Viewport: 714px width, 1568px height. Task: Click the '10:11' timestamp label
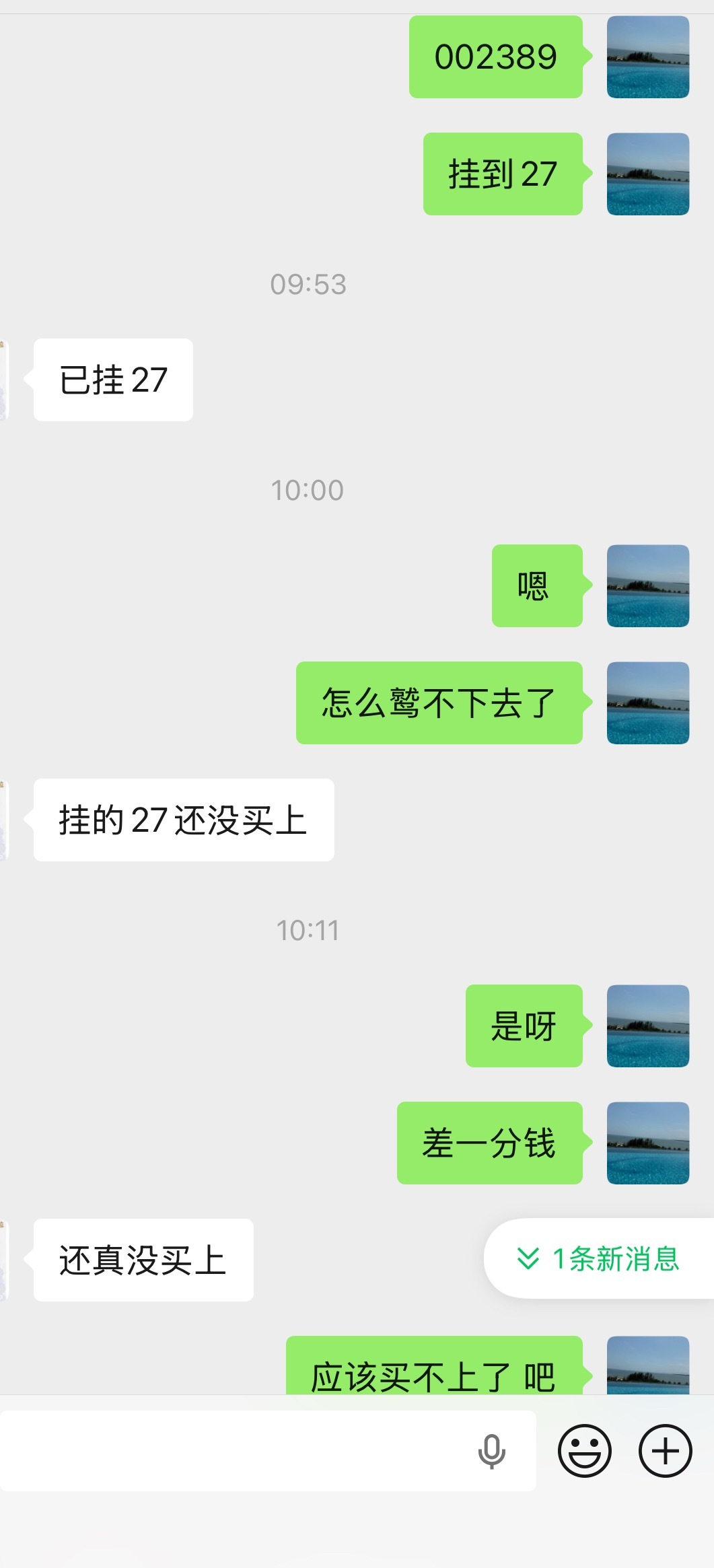coord(310,929)
